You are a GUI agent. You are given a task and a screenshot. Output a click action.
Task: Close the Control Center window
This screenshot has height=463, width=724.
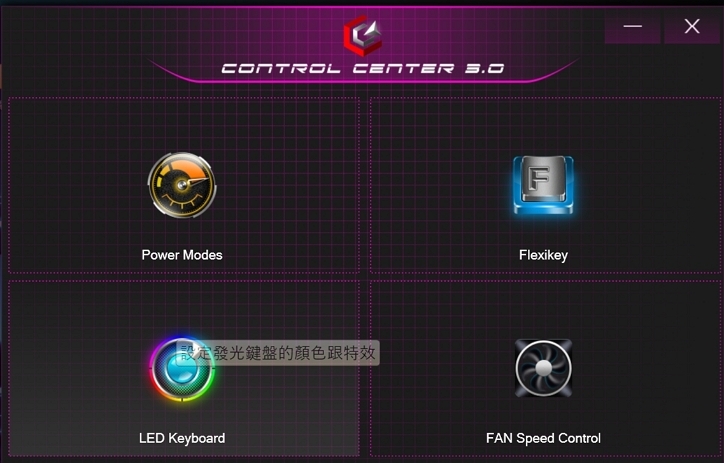(691, 27)
